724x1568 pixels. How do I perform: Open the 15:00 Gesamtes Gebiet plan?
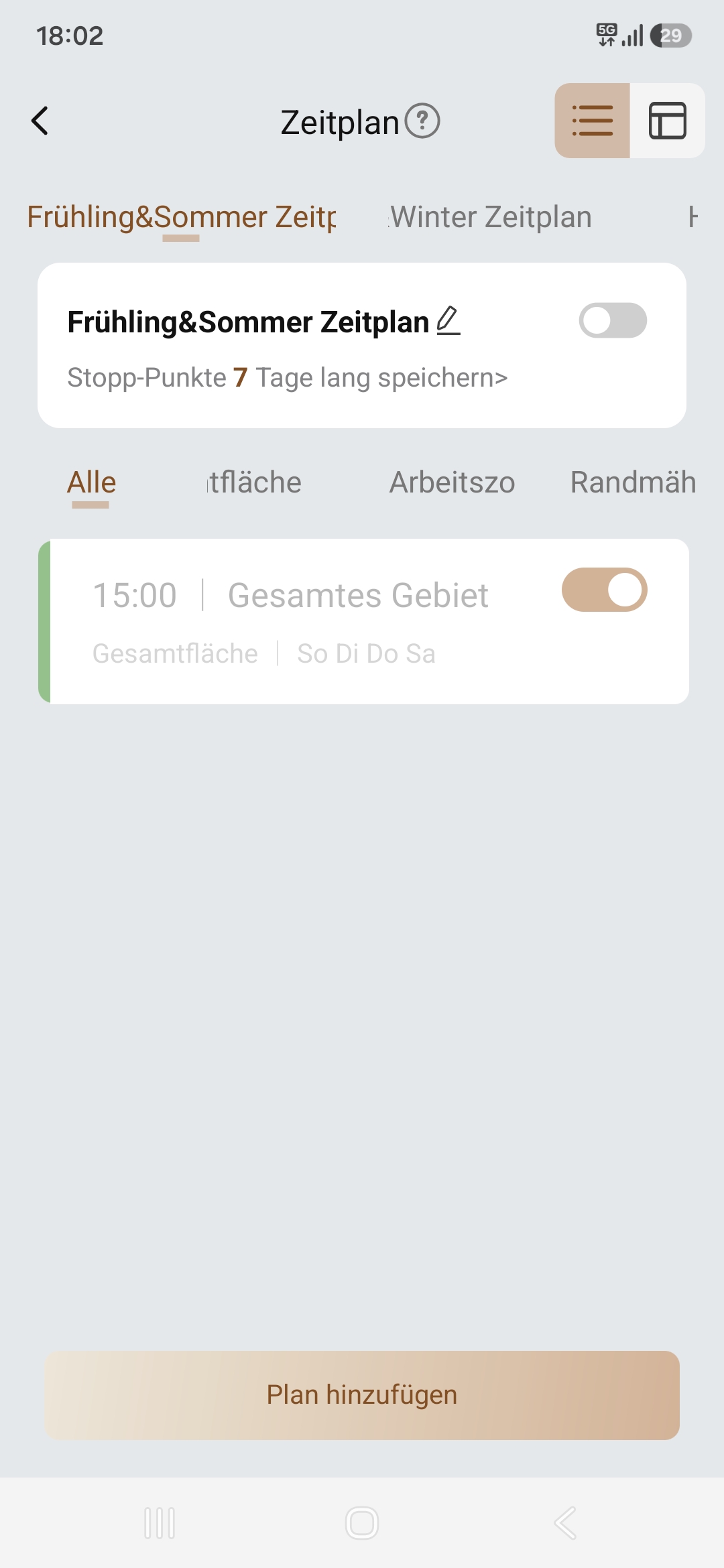click(363, 621)
